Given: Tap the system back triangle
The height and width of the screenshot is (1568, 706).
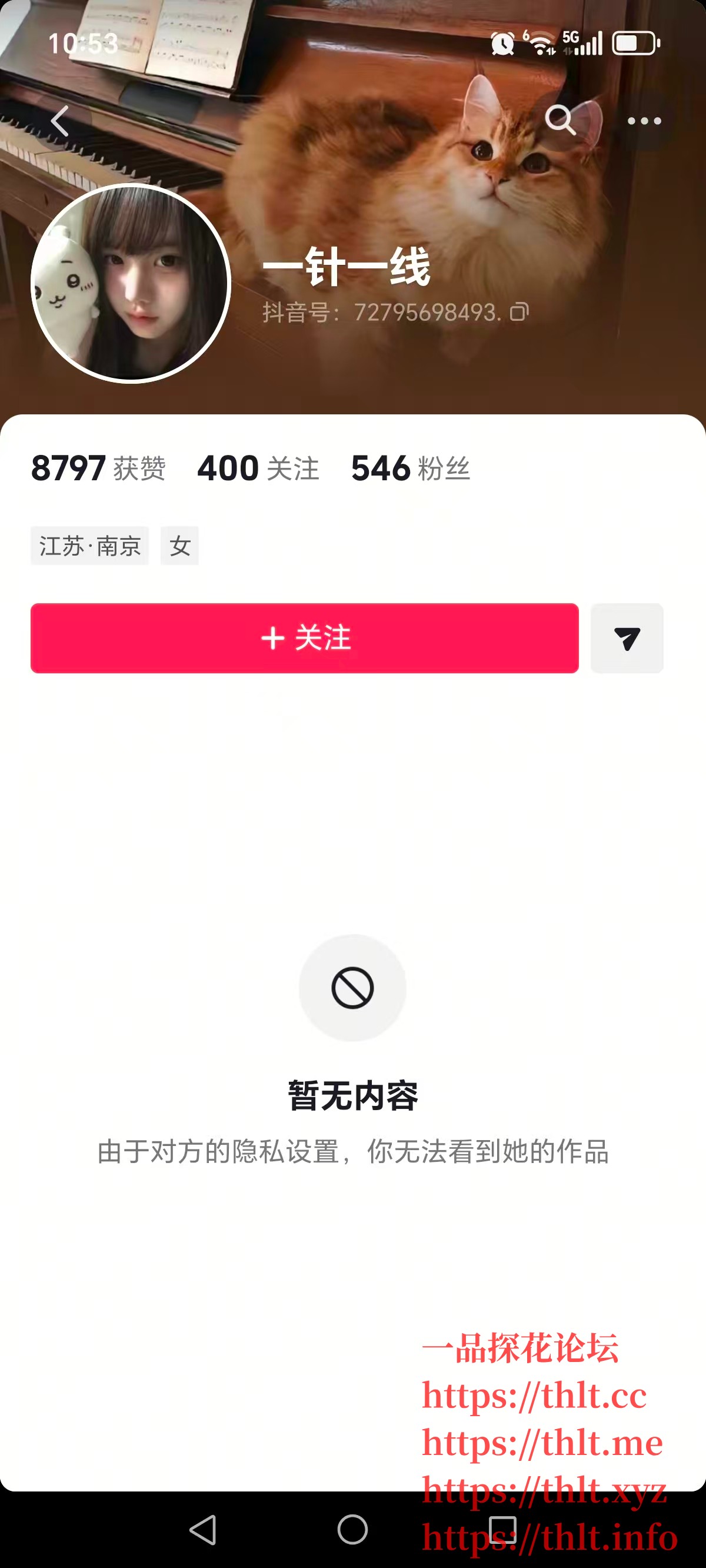Looking at the screenshot, I should tap(204, 1529).
